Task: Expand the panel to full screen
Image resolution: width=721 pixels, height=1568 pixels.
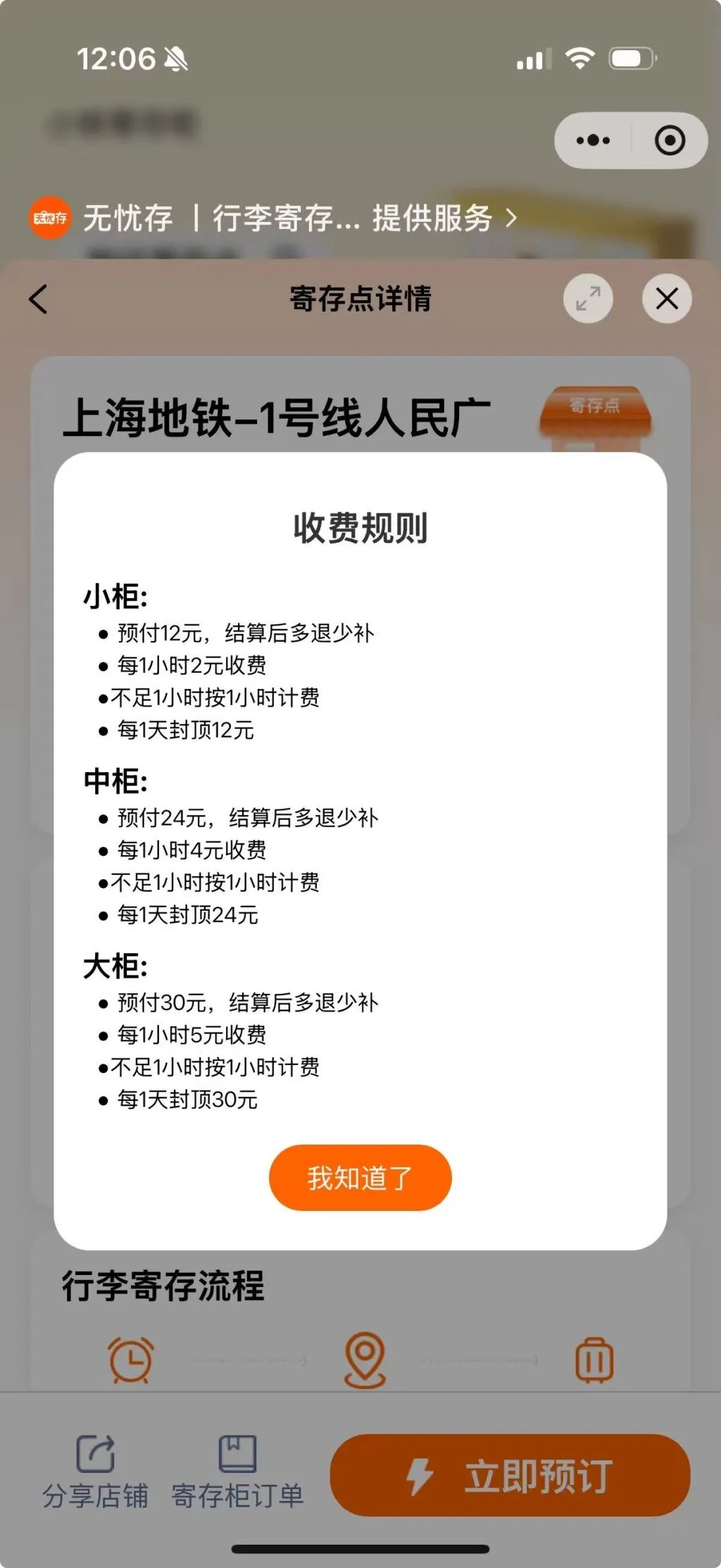Action: (x=588, y=299)
